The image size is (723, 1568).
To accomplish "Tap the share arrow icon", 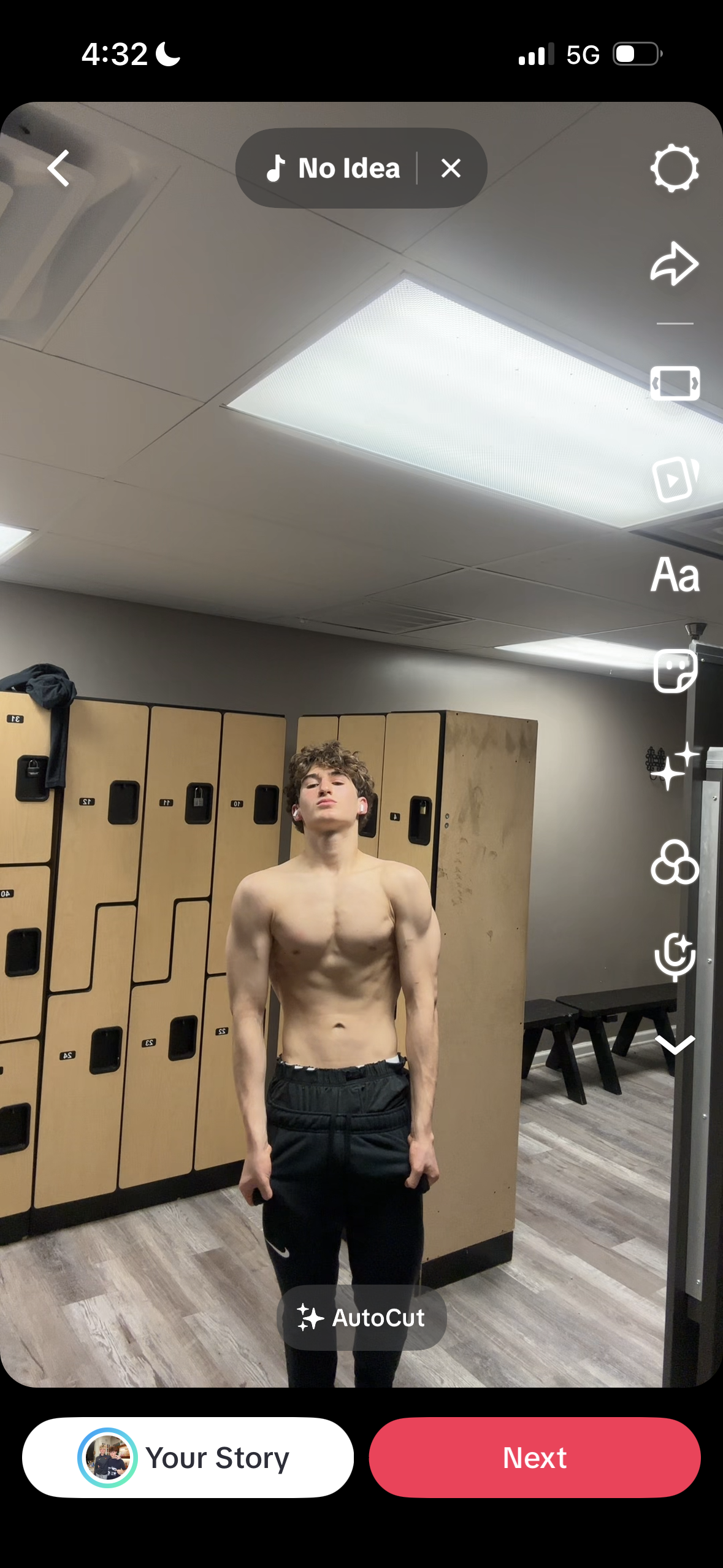I will click(x=675, y=264).
